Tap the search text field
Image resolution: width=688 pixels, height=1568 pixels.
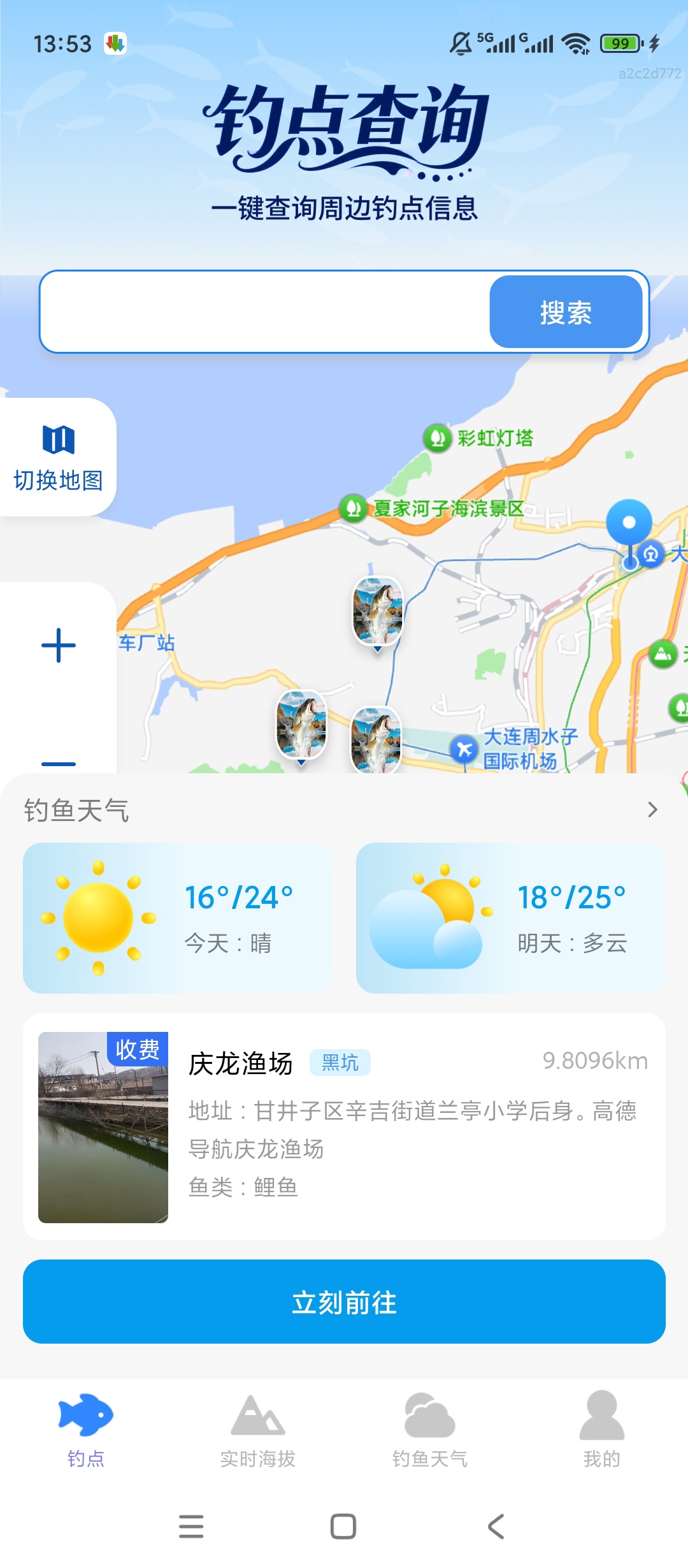tap(265, 312)
